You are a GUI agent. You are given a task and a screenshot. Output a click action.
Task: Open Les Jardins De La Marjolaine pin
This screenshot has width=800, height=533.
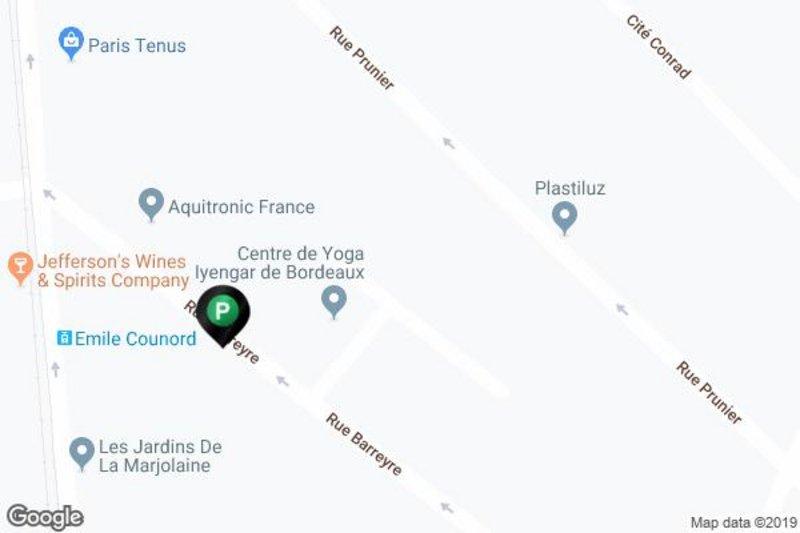pyautogui.click(x=83, y=453)
